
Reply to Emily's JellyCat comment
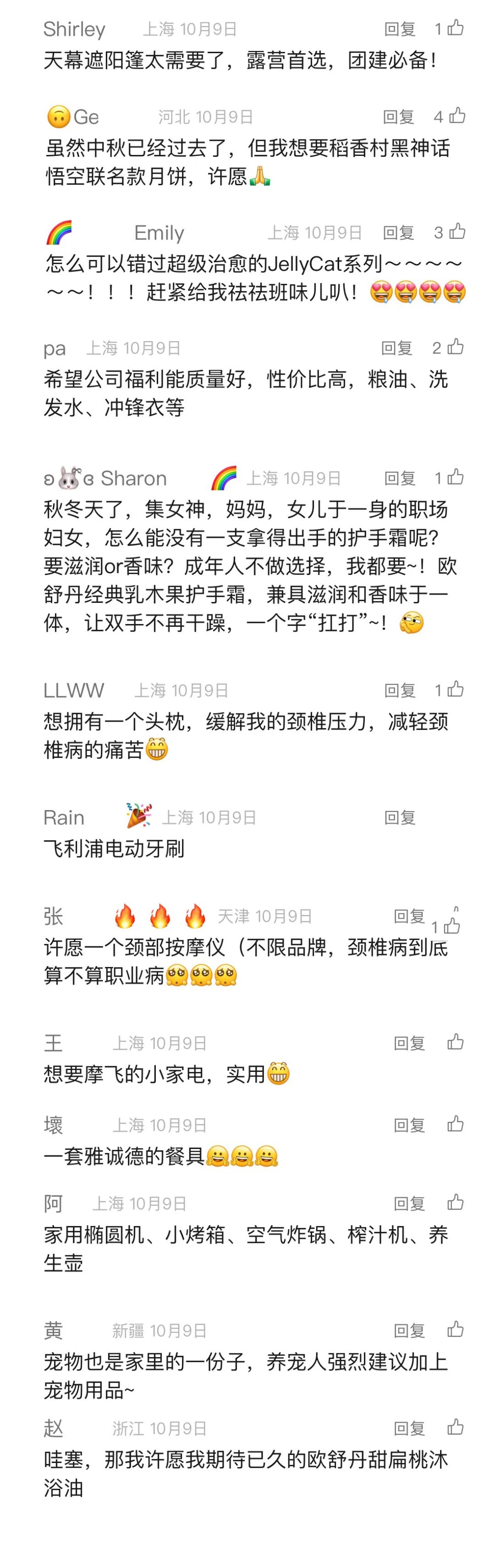tap(398, 232)
